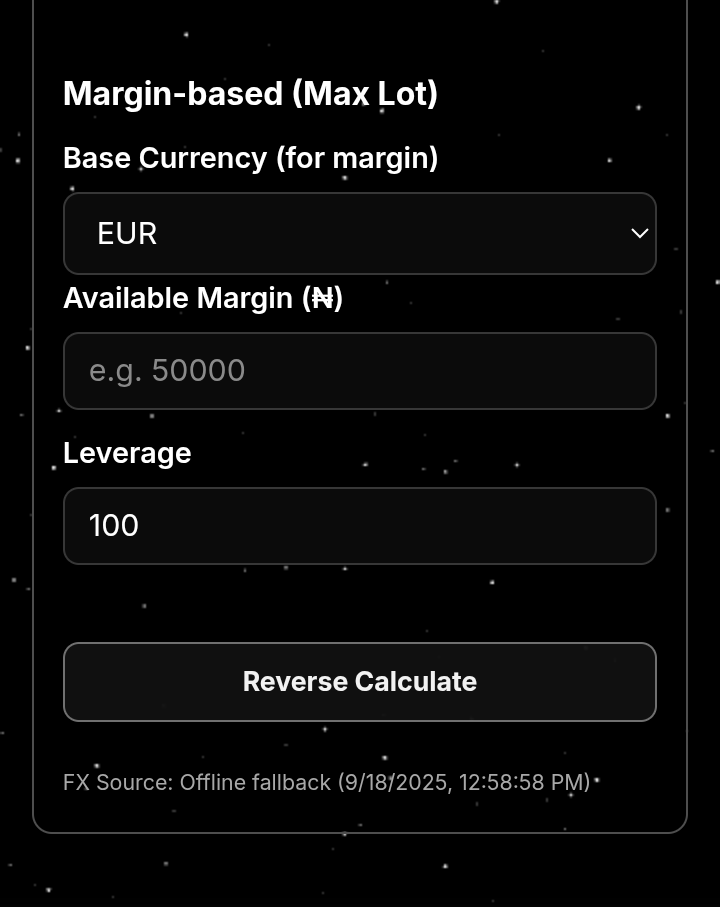720x907 pixels.
Task: Click the Reverse Calculate button
Action: [x=360, y=682]
